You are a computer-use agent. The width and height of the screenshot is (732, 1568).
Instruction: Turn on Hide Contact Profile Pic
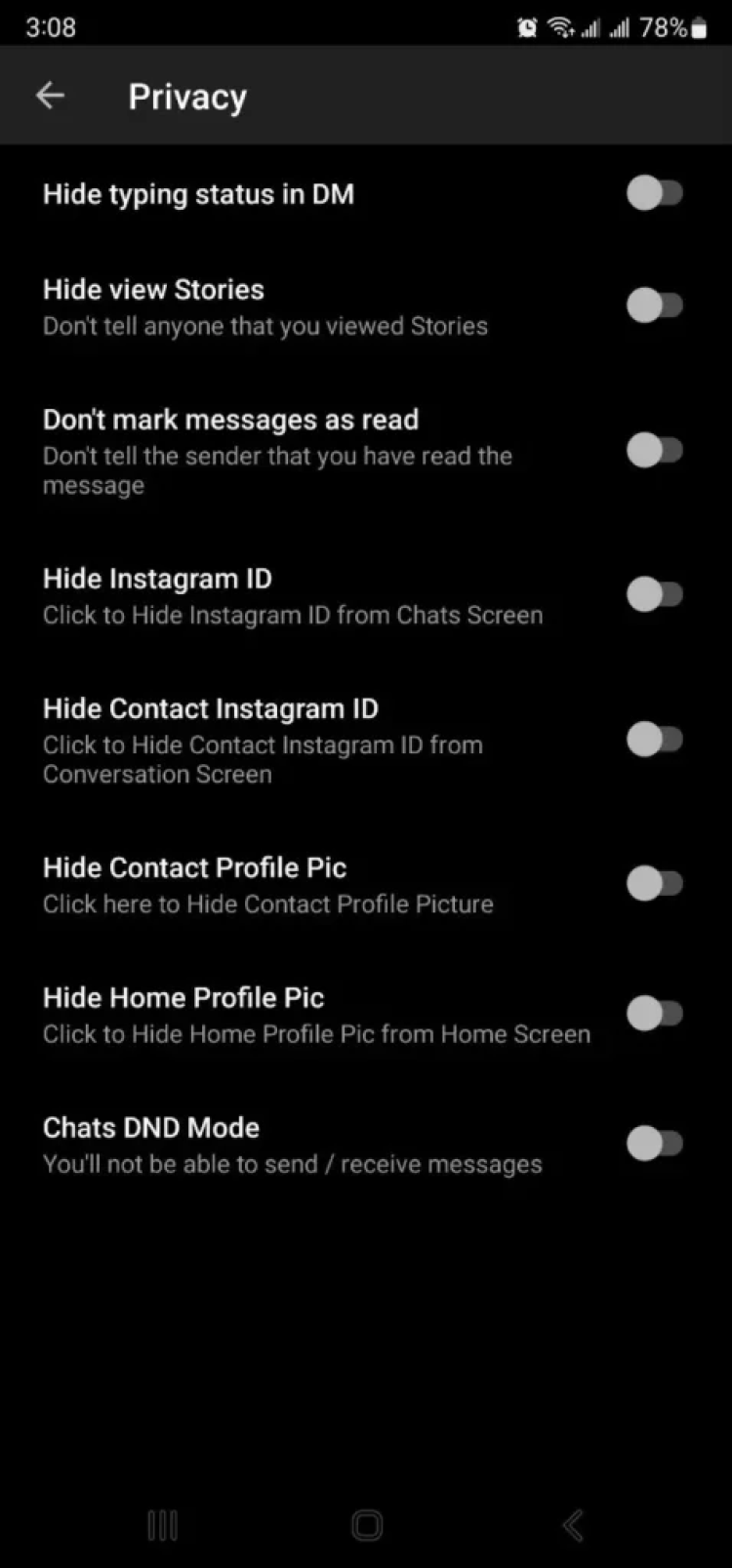coord(654,884)
